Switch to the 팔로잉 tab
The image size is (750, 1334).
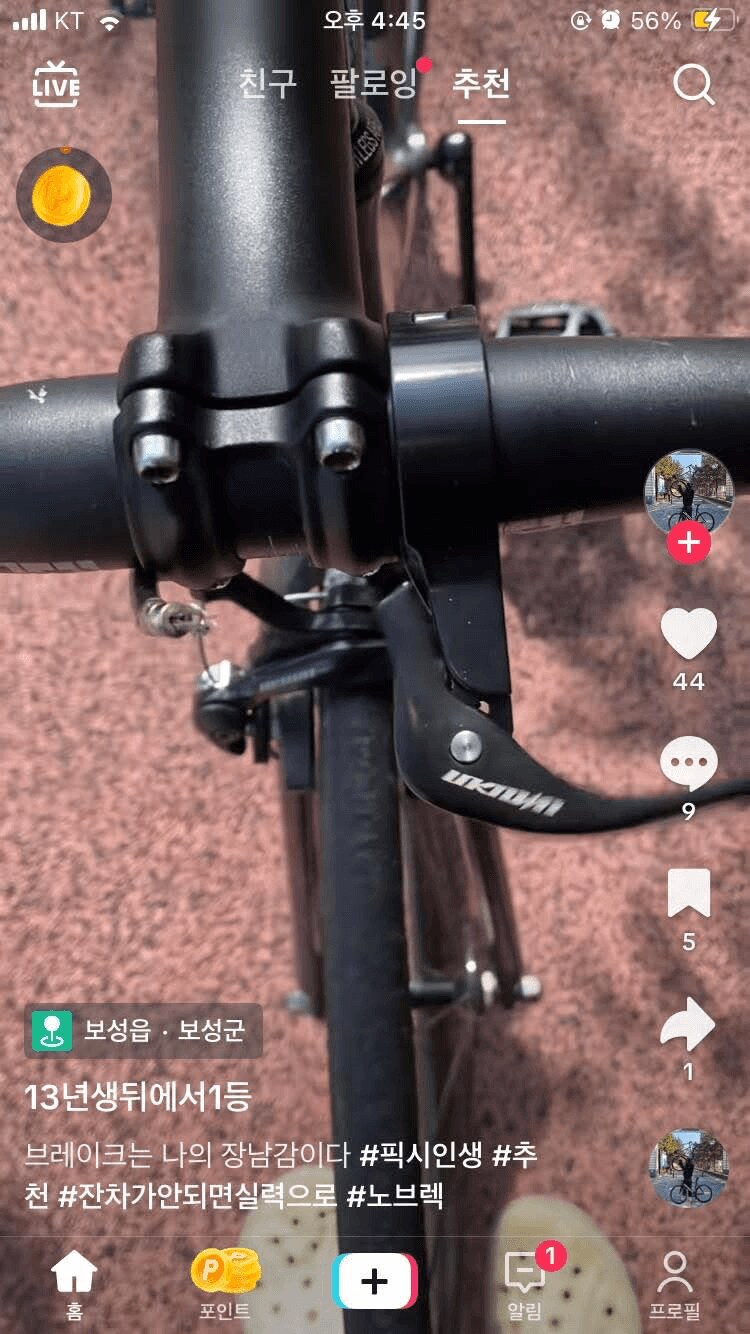(373, 84)
